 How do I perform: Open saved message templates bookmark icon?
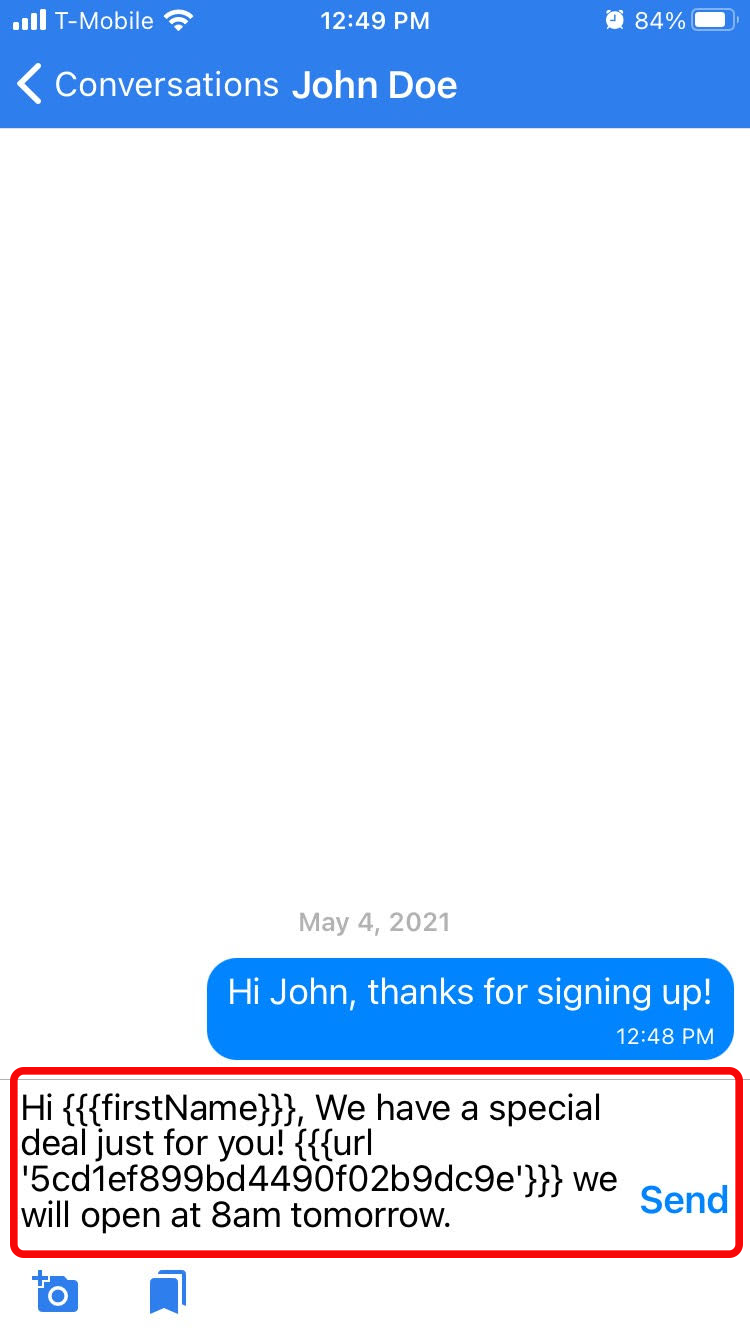[168, 1292]
